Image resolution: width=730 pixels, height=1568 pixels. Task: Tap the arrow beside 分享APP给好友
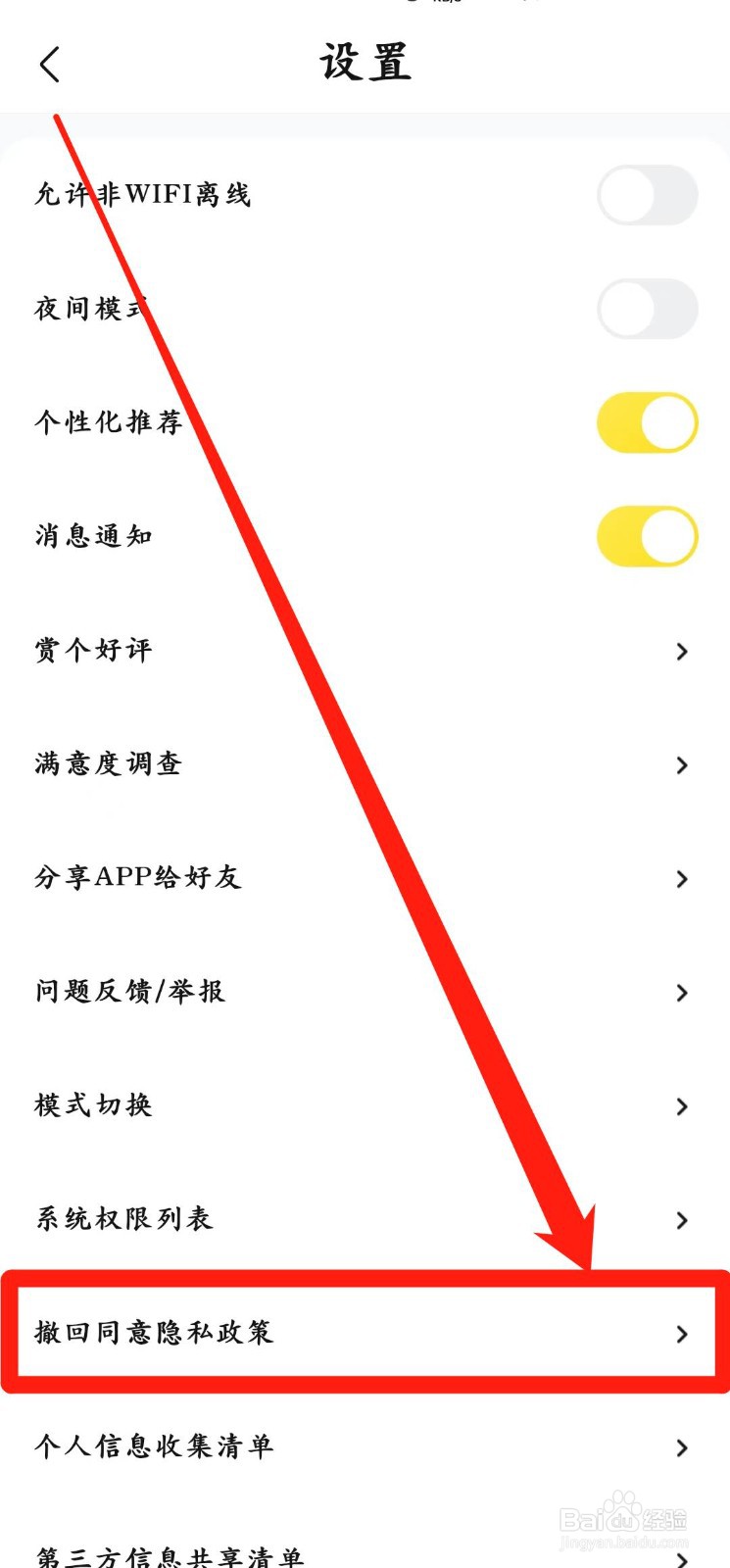[682, 879]
